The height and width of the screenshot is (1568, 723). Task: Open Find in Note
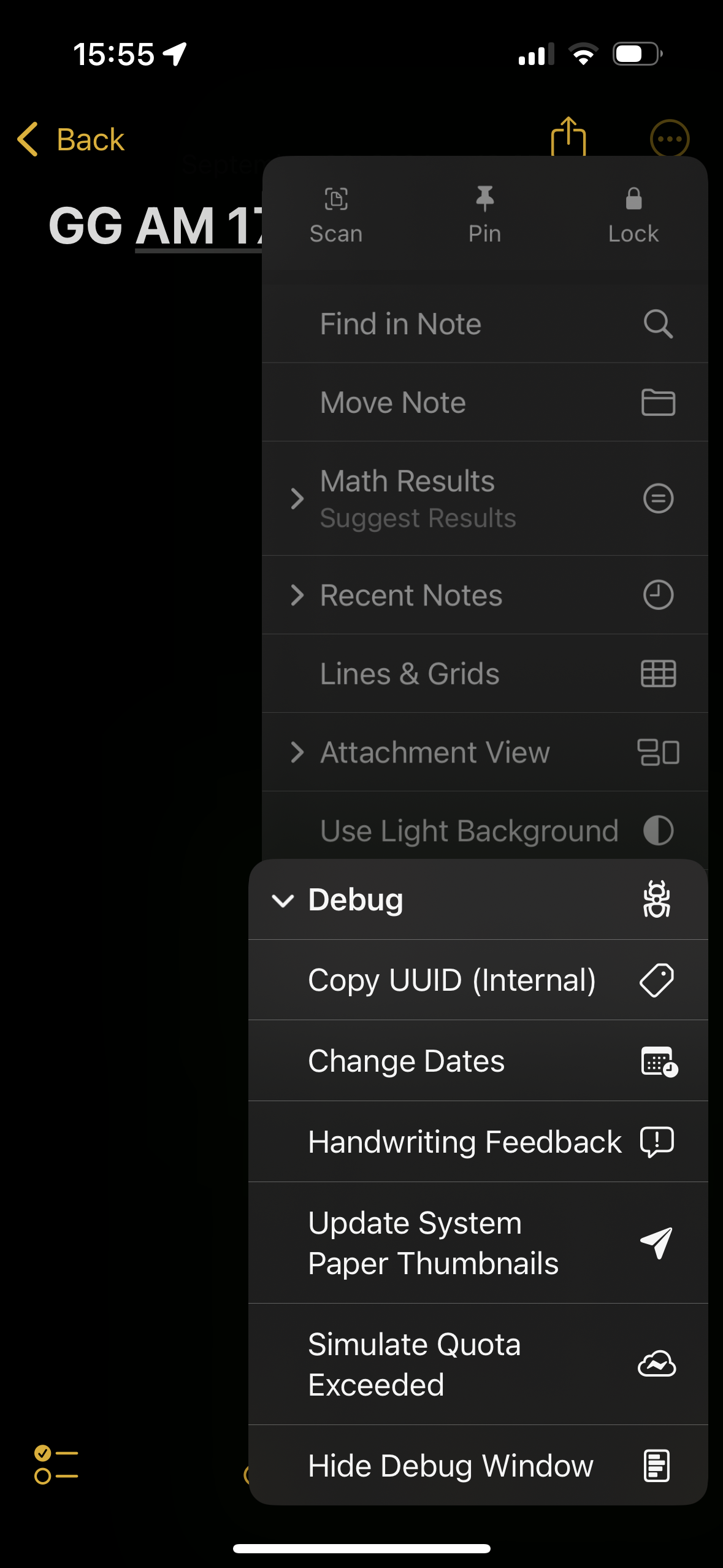point(485,324)
